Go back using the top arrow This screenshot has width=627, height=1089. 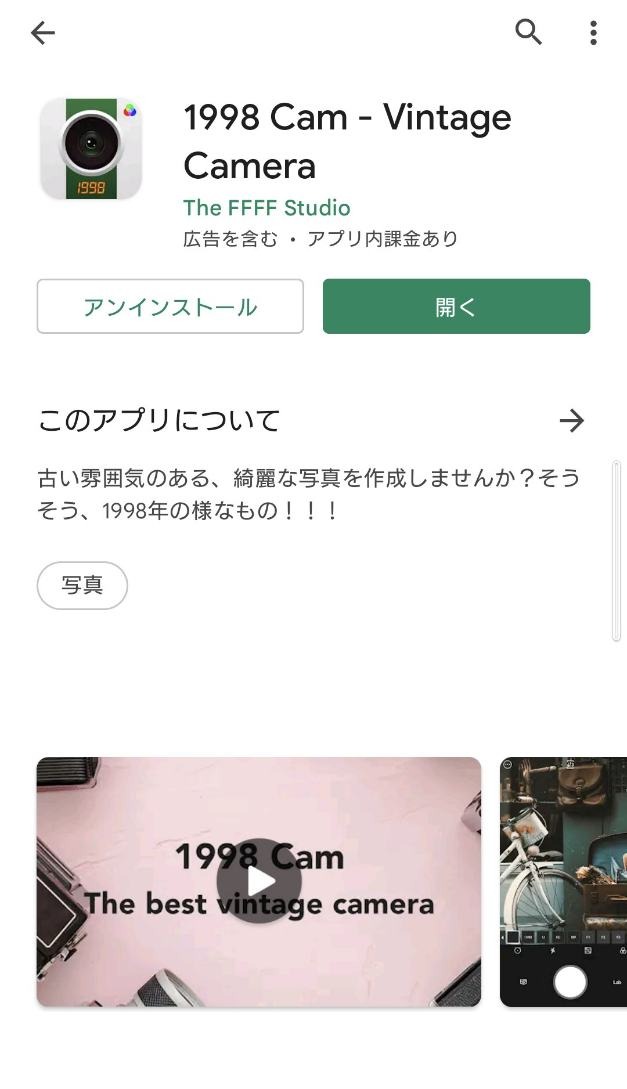point(42,33)
